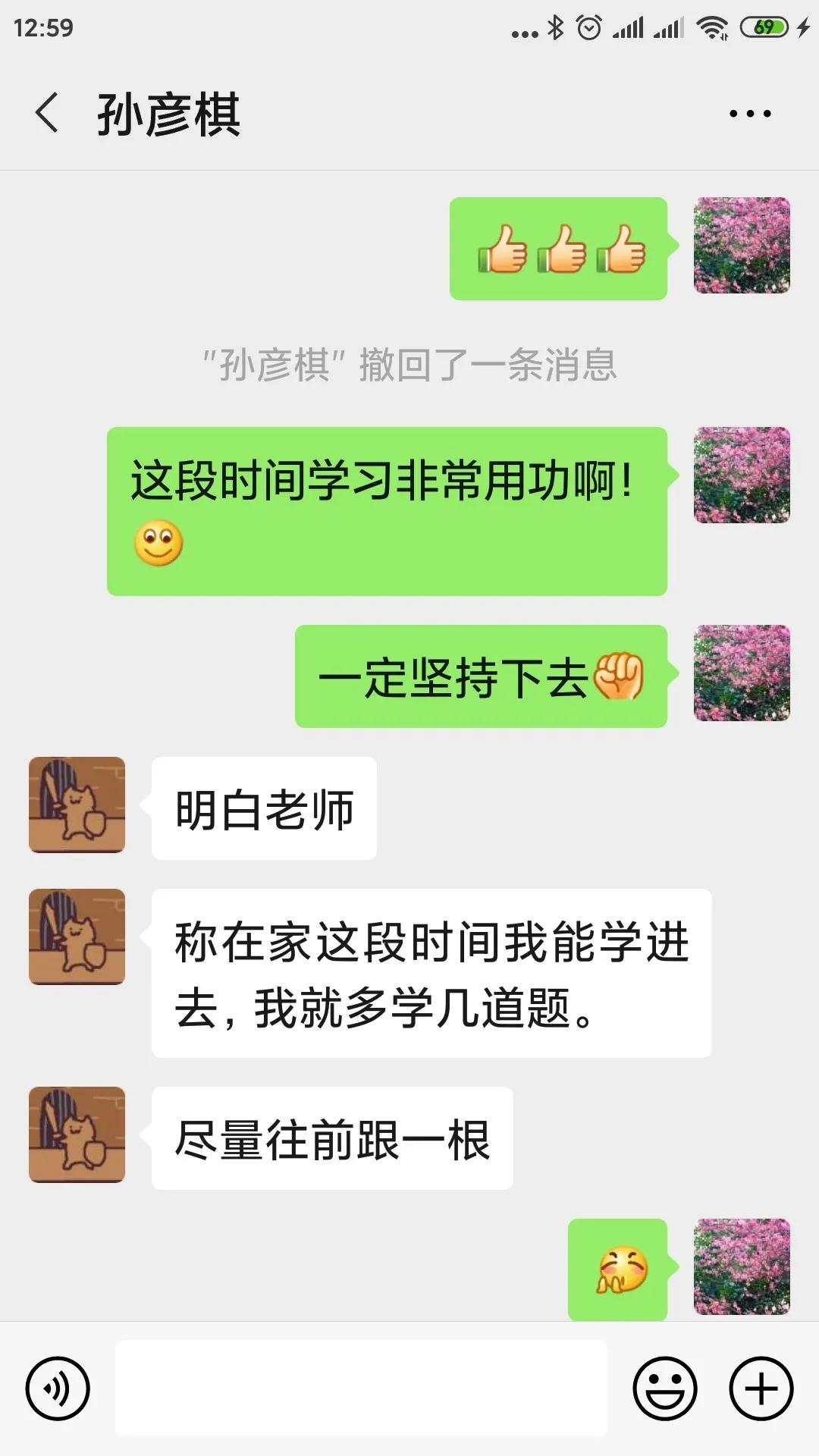Open the plus attachment menu
Image resolution: width=819 pixels, height=1456 pixels.
coord(761,1388)
